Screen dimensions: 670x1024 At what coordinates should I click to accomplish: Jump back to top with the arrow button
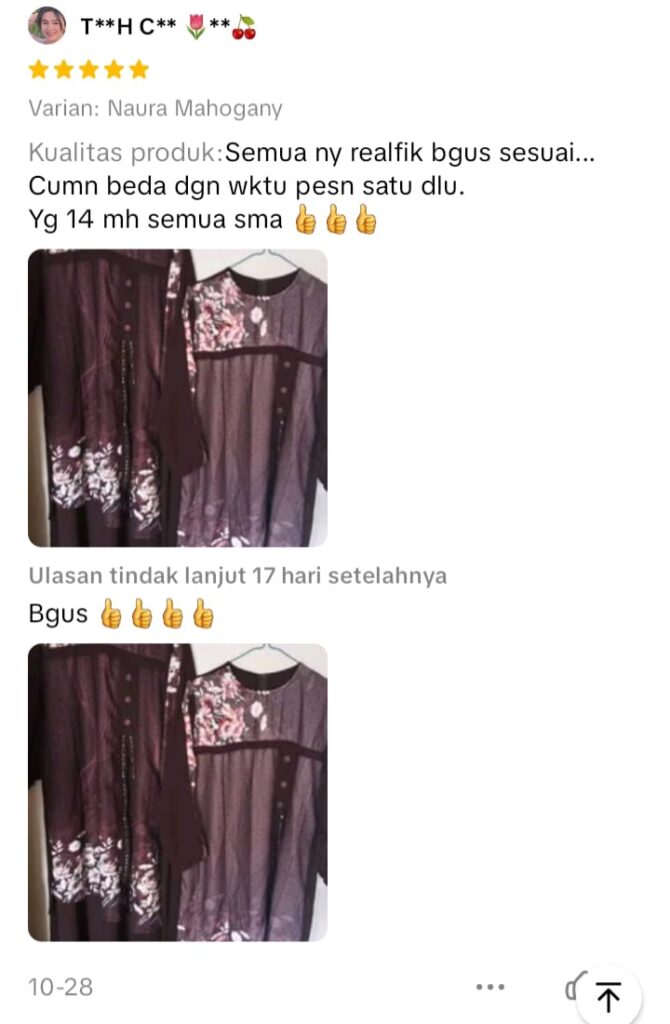608,995
